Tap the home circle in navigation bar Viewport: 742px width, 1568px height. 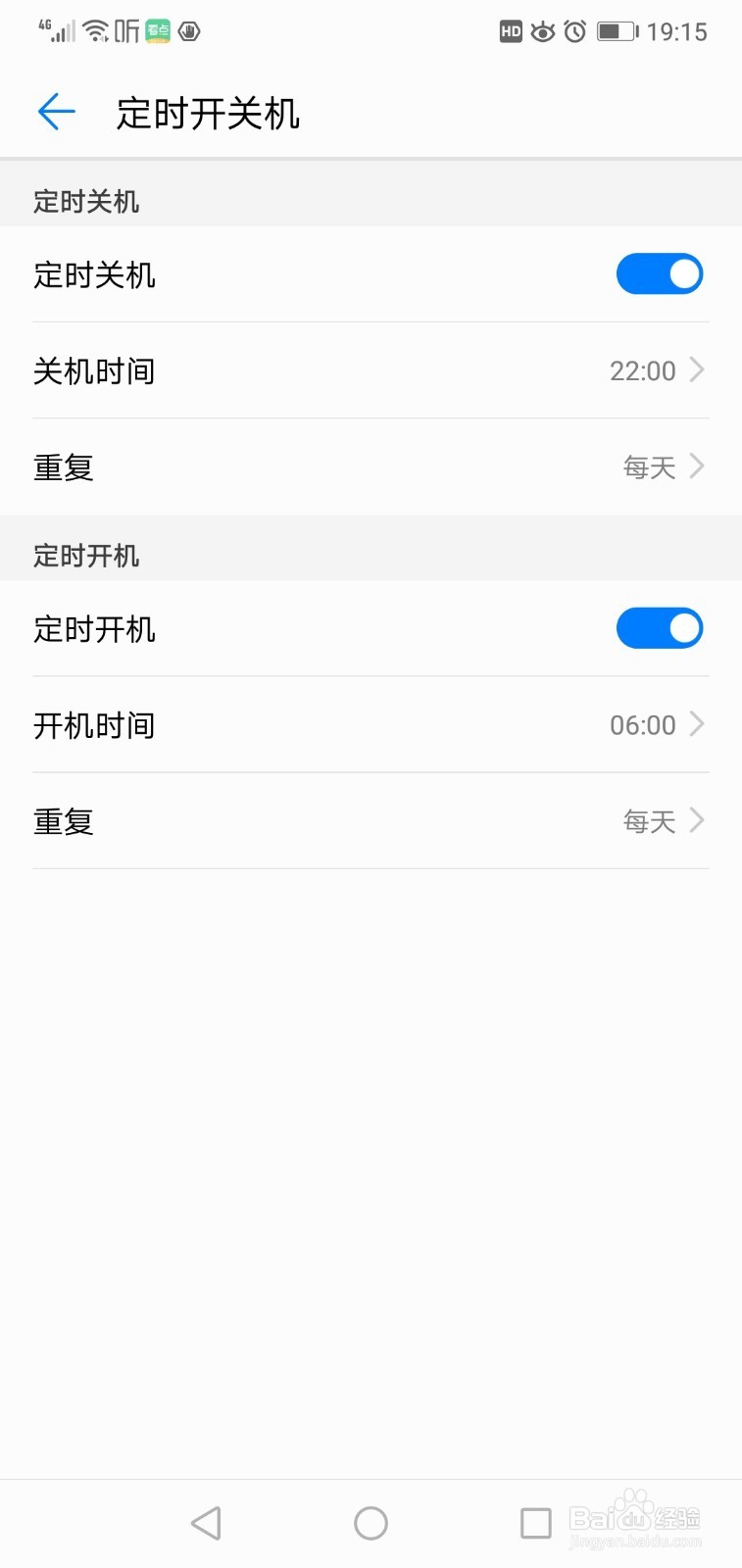[371, 1523]
